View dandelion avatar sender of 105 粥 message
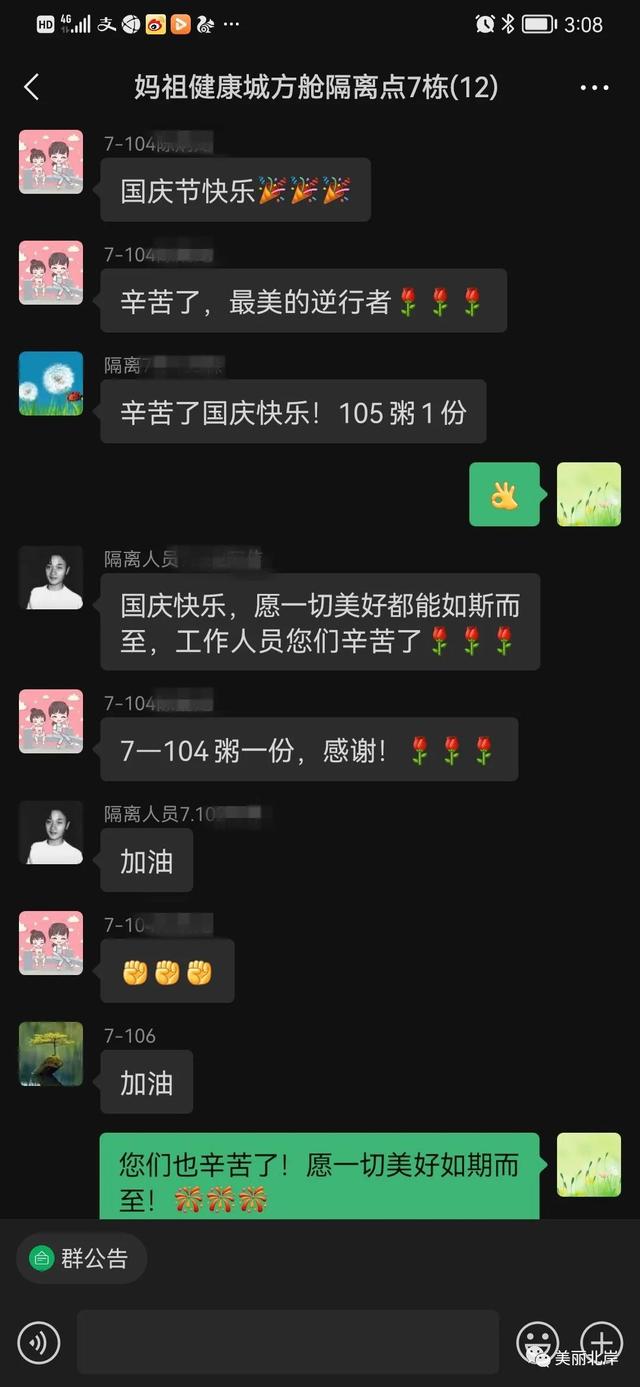 (x=51, y=383)
